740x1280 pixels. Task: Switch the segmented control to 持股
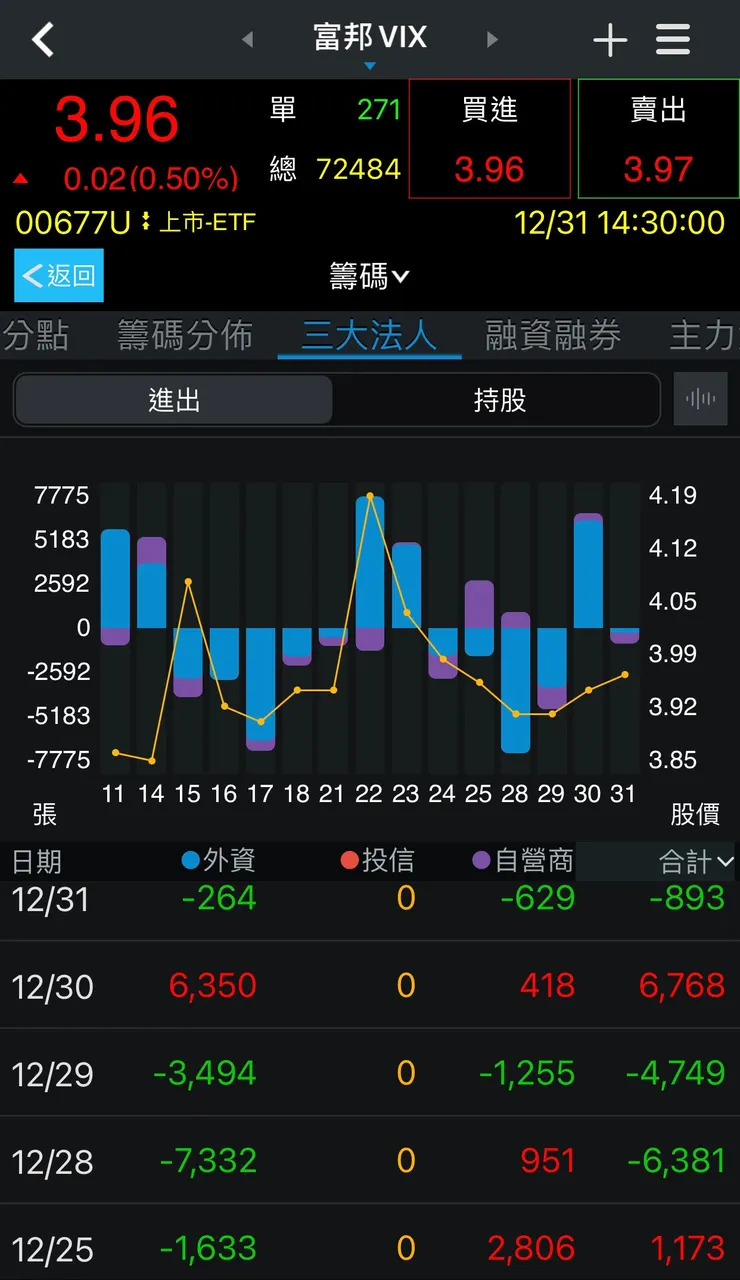[x=497, y=399]
